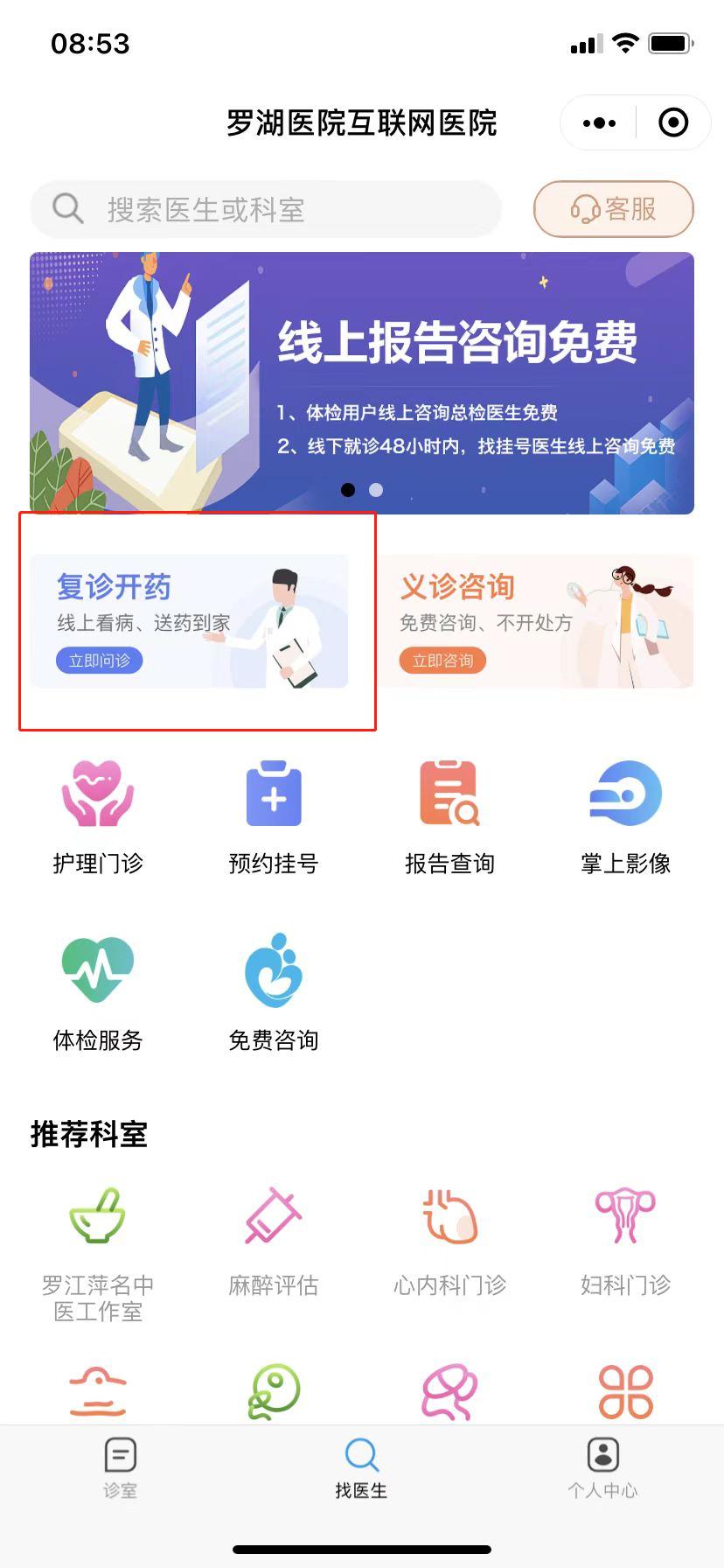This screenshot has width=724, height=1568.
Task: Open 体检服务
Action: [98, 992]
